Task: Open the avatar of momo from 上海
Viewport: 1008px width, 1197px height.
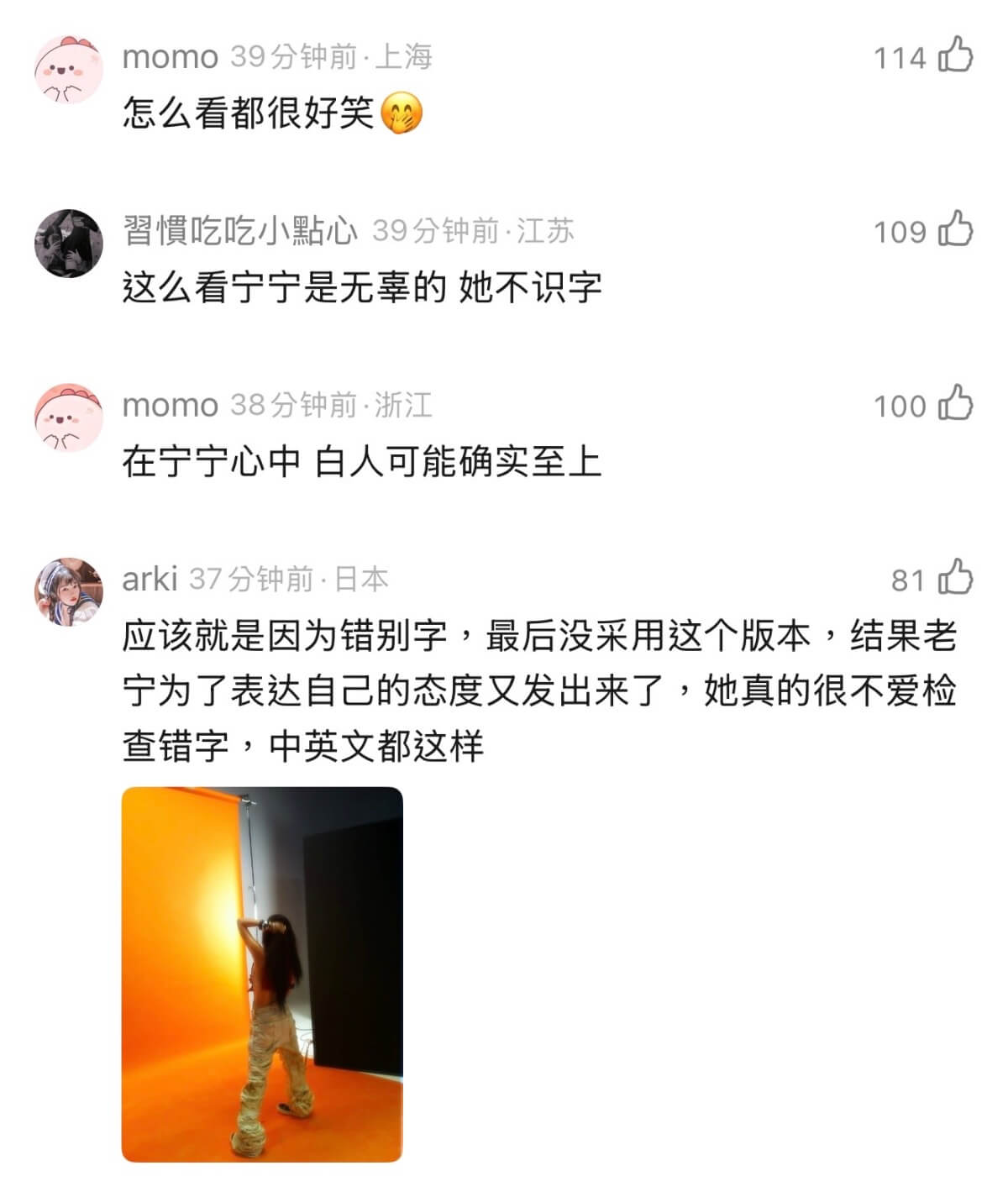Action: pos(68,69)
